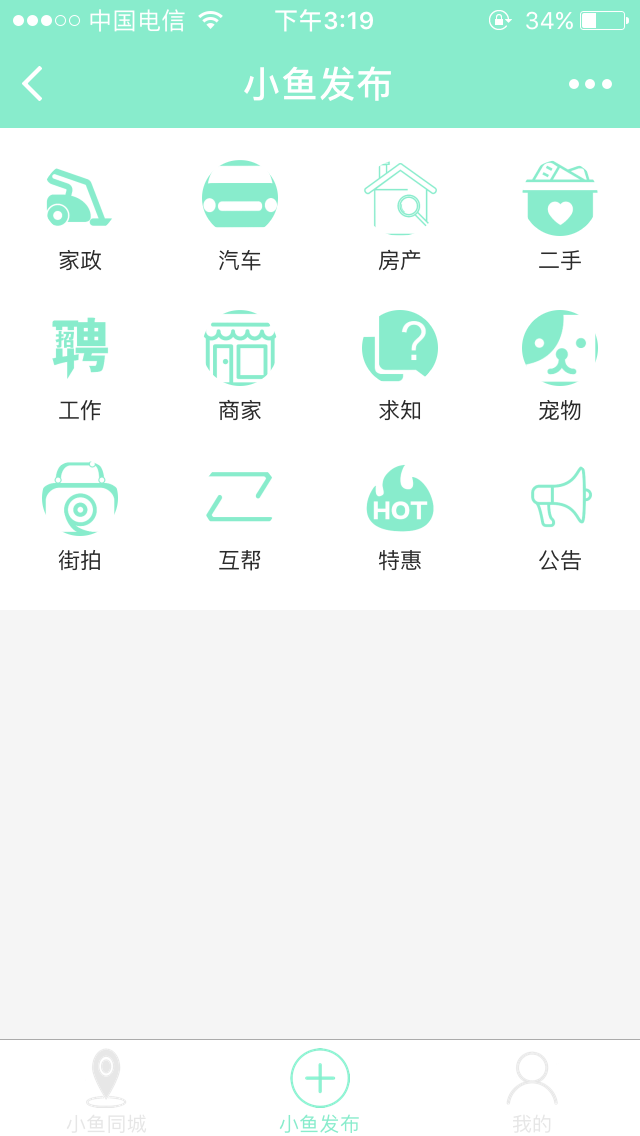Image resolution: width=640 pixels, height=1136 pixels.
Task: Tap the 求知 questions category
Action: click(400, 367)
